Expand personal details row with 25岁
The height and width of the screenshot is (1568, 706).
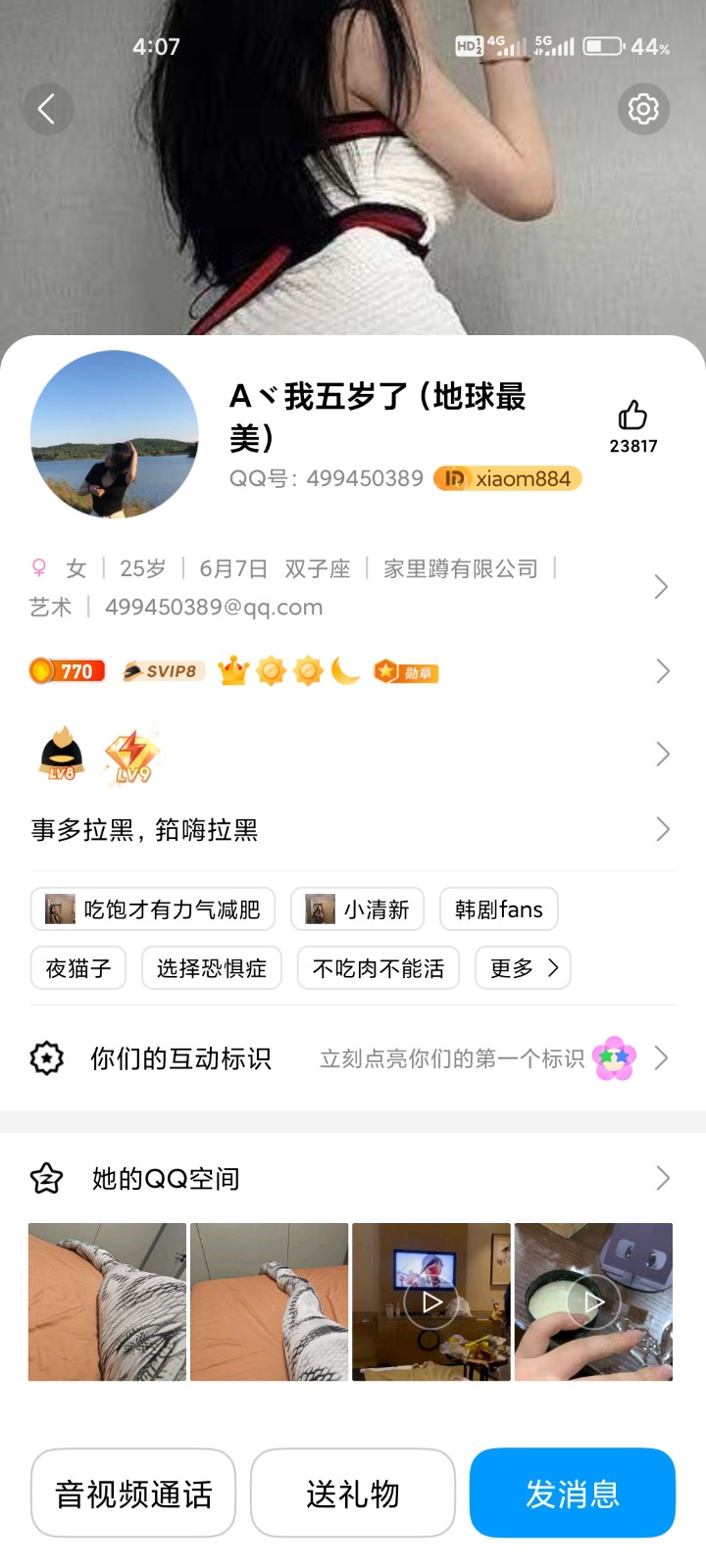[343, 587]
